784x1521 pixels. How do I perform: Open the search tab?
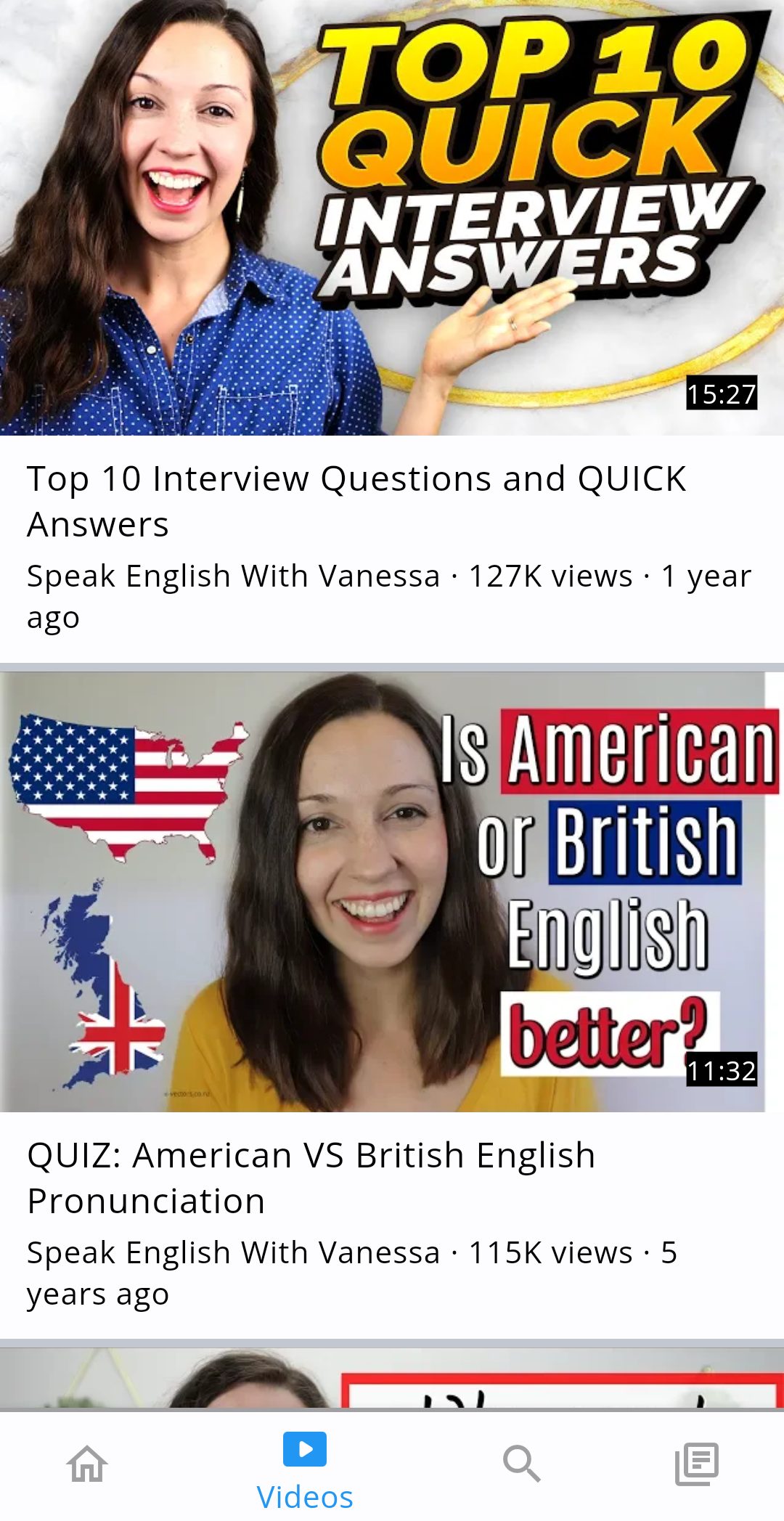[521, 1464]
